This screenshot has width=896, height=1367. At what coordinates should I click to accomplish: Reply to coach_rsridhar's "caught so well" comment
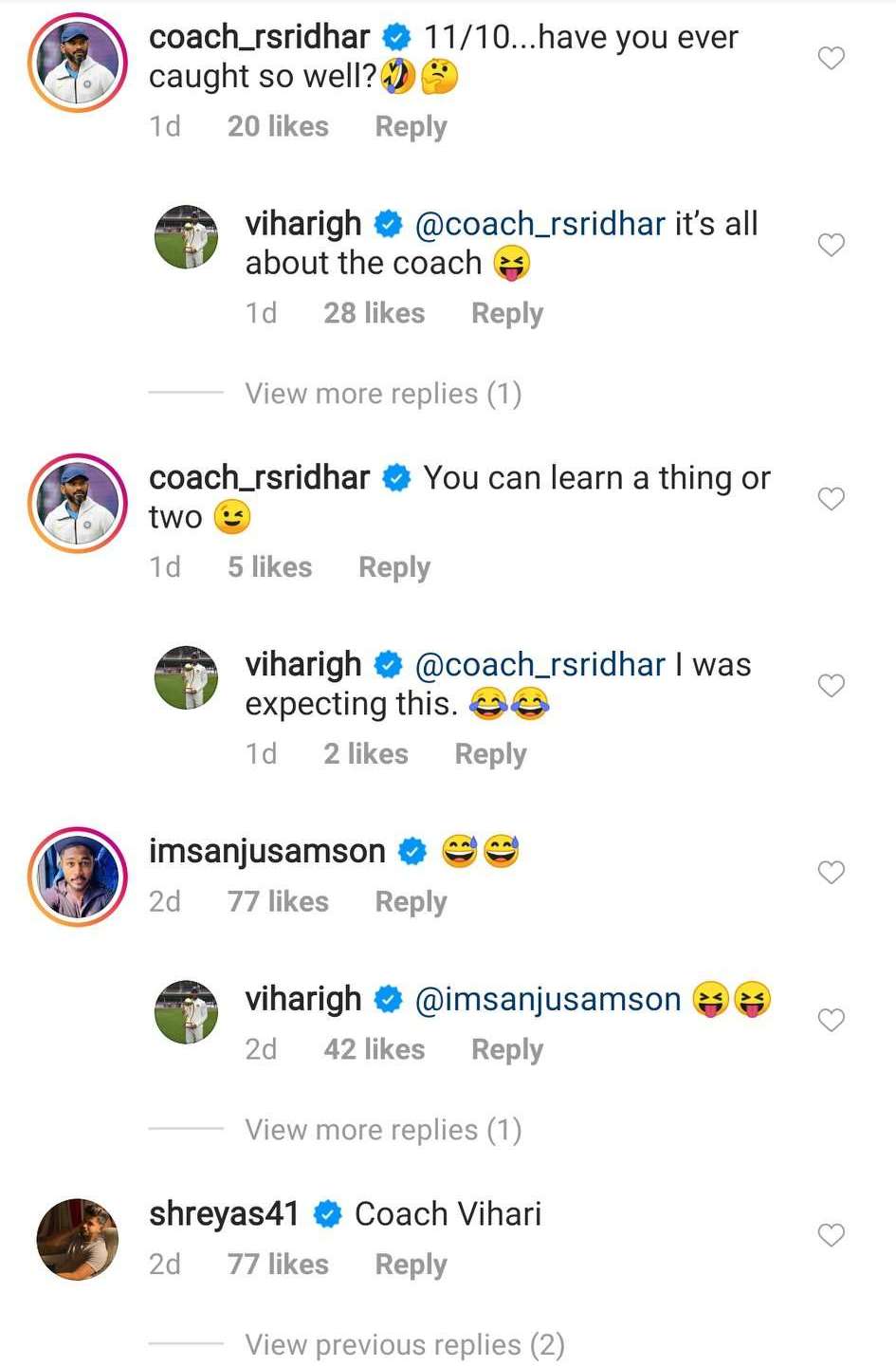(411, 126)
